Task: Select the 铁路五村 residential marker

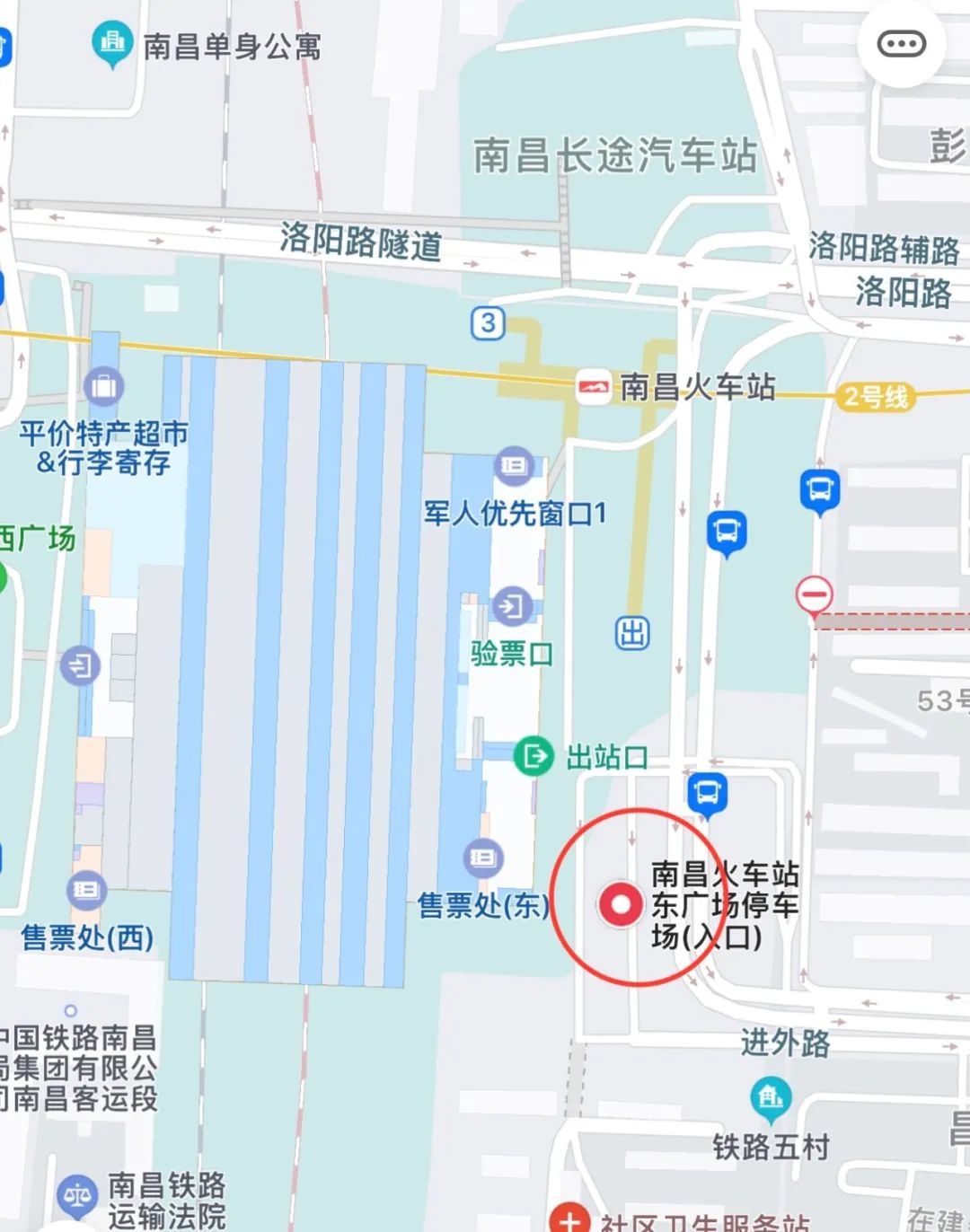Action: [771, 1098]
